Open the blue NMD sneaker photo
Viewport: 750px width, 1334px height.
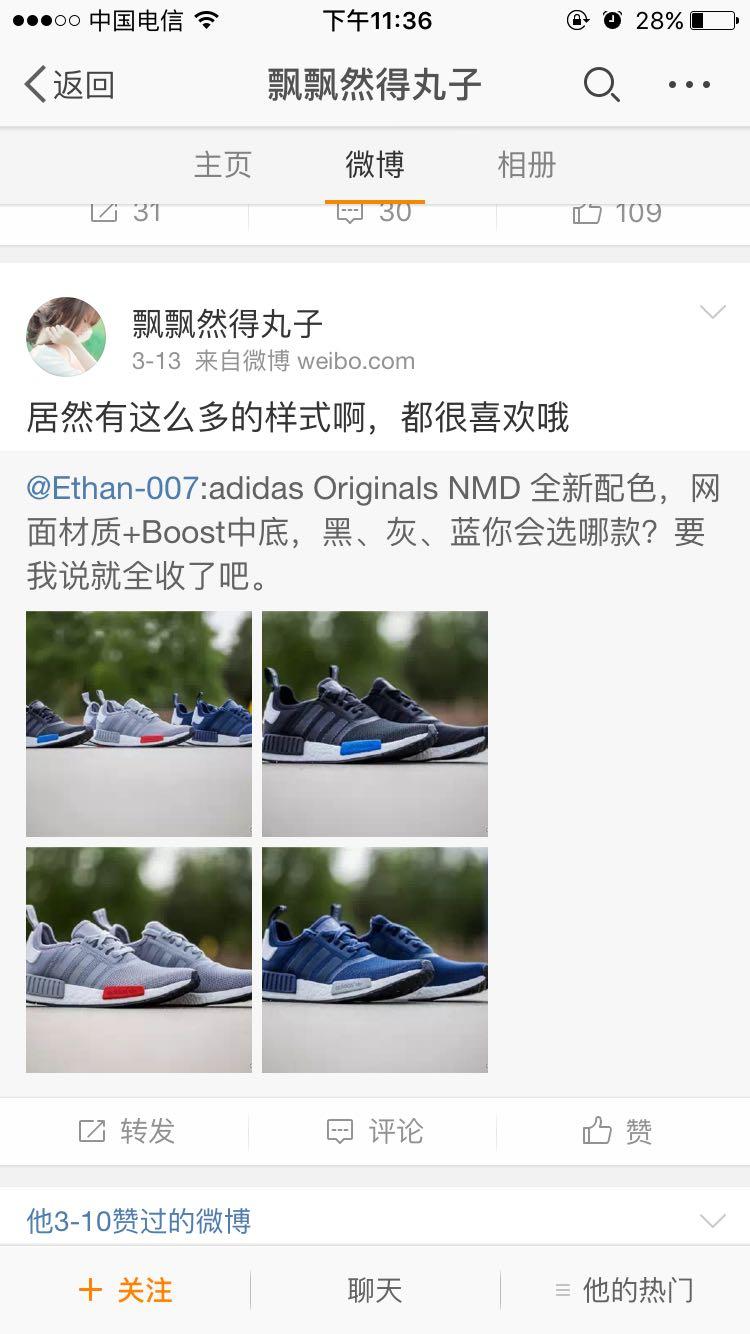[375, 959]
